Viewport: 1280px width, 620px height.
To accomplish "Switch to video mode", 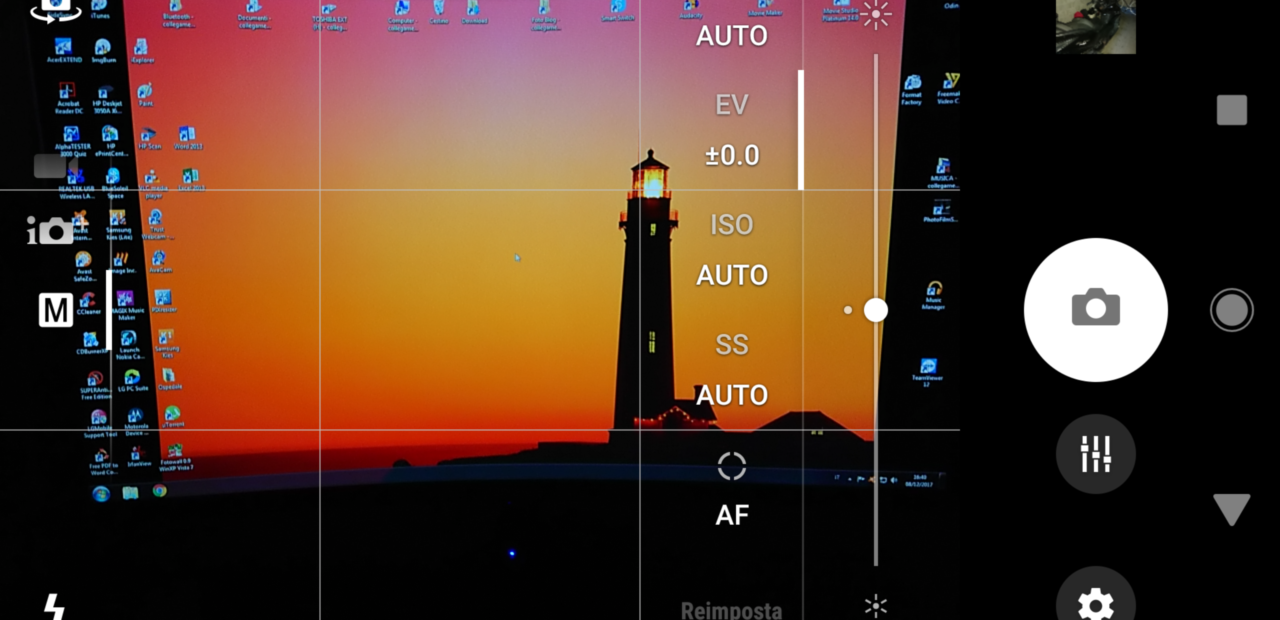I will pos(49,166).
